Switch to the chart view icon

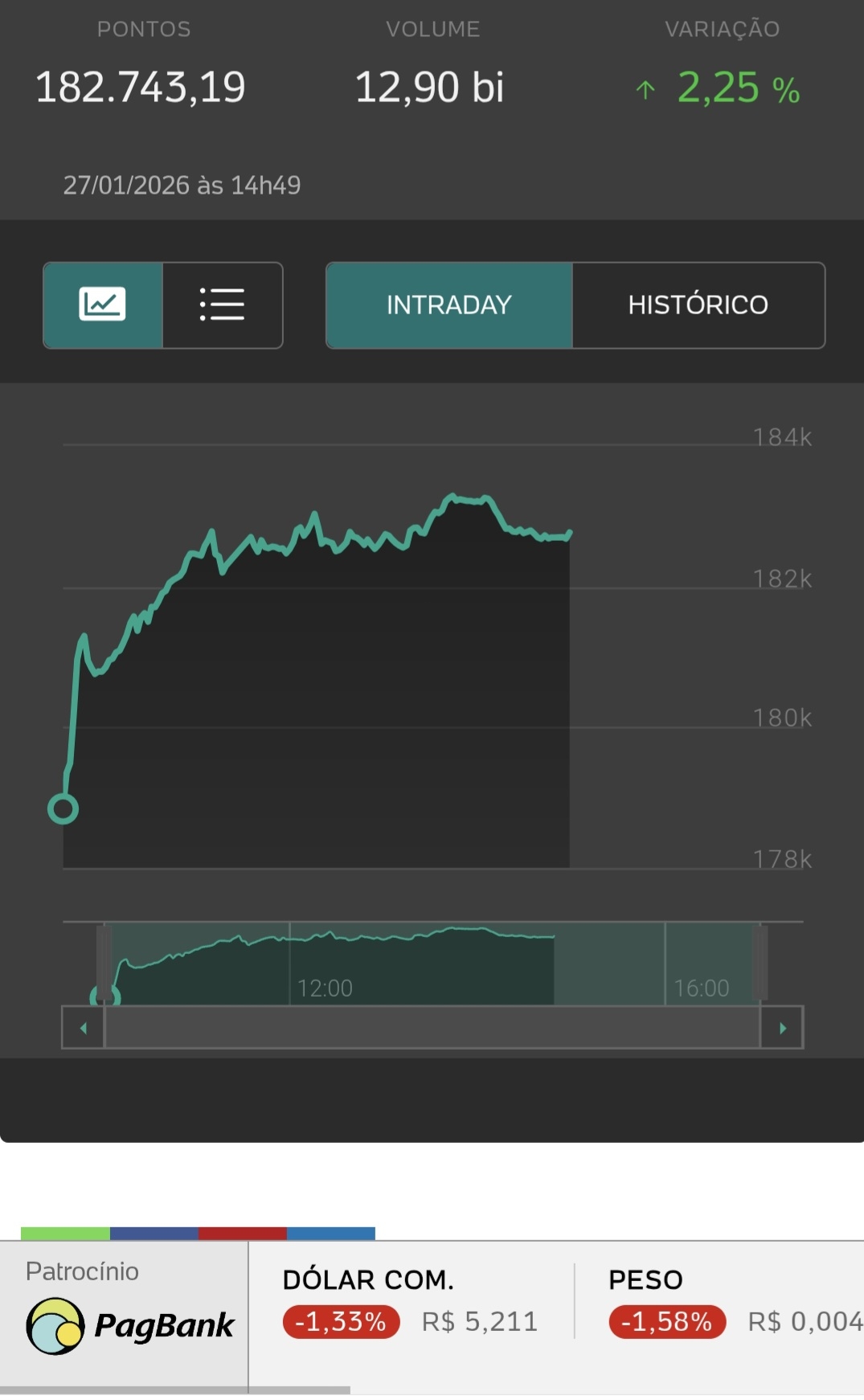pos(103,305)
